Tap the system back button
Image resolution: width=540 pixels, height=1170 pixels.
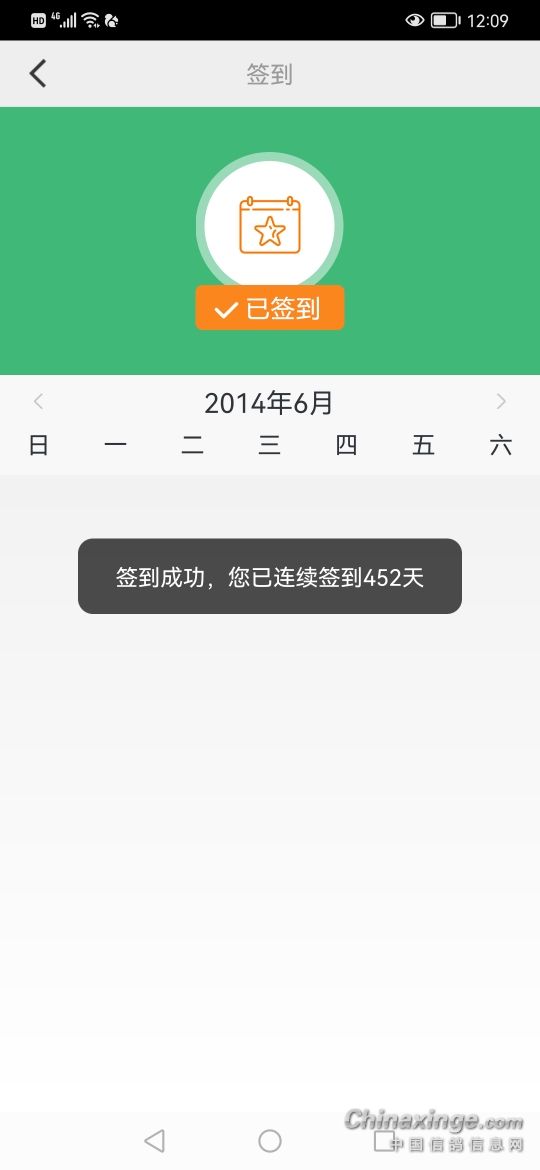(x=154, y=1140)
